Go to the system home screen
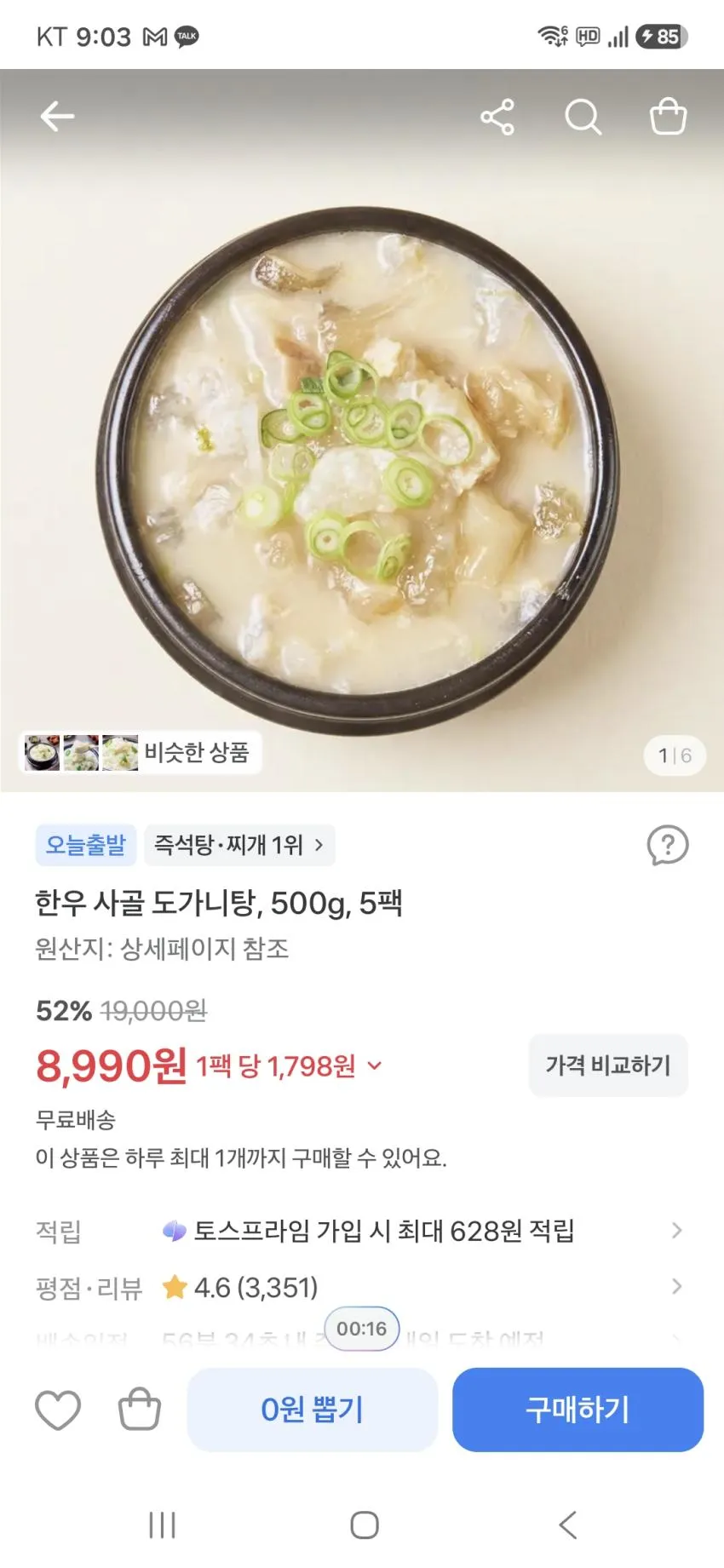The width and height of the screenshot is (724, 1568). (365, 1525)
